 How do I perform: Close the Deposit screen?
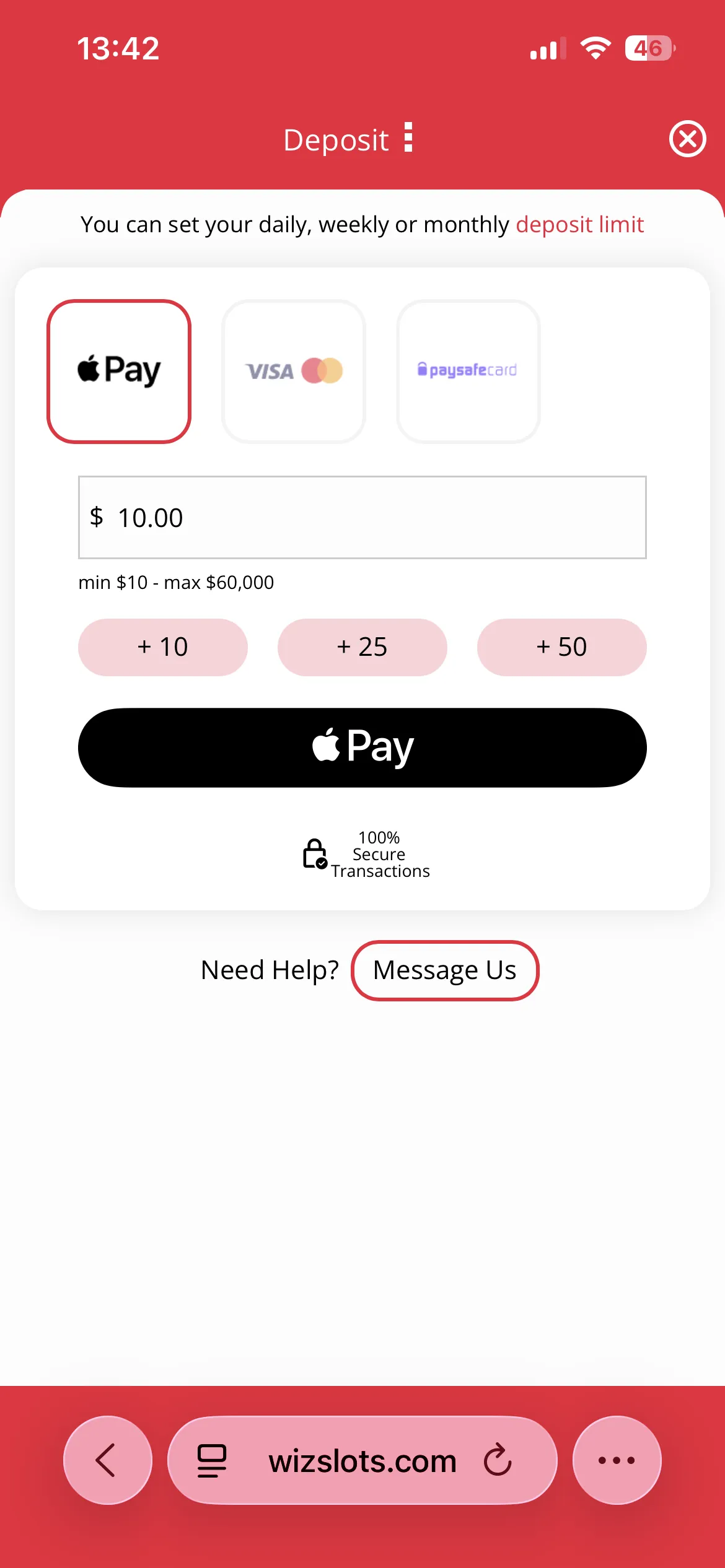click(x=687, y=139)
